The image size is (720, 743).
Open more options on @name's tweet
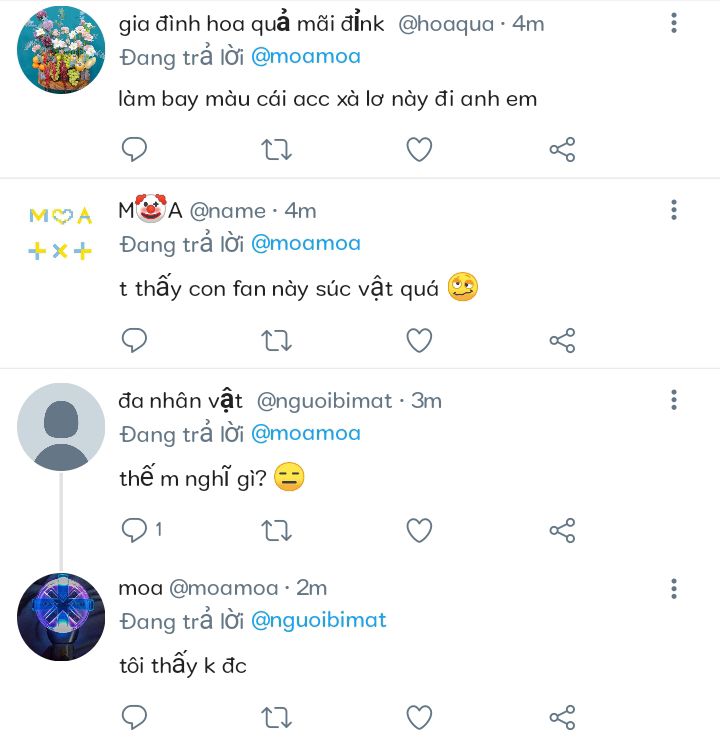[x=675, y=210]
